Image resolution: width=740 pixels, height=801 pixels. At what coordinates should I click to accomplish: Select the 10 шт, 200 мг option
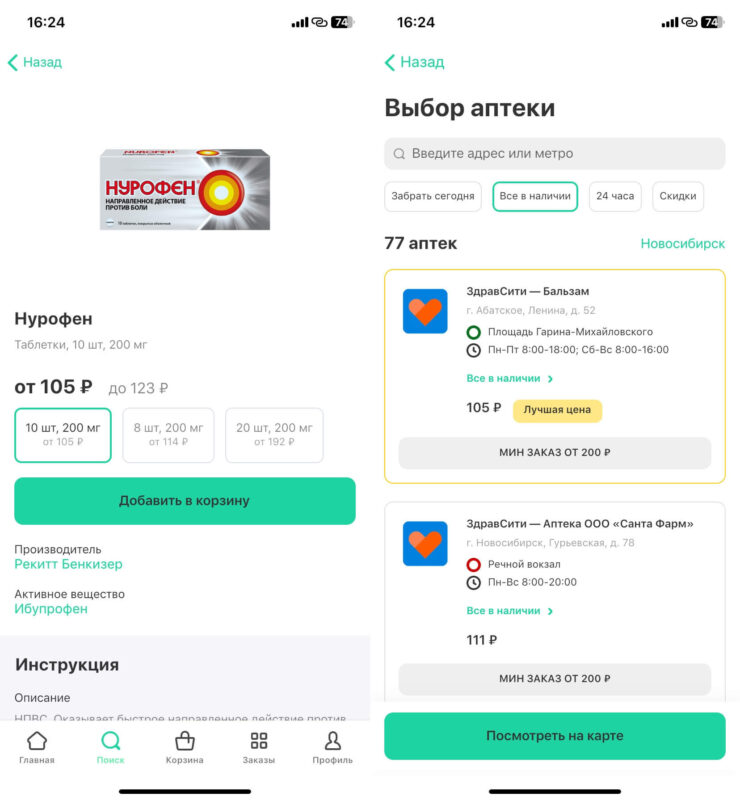tap(63, 434)
